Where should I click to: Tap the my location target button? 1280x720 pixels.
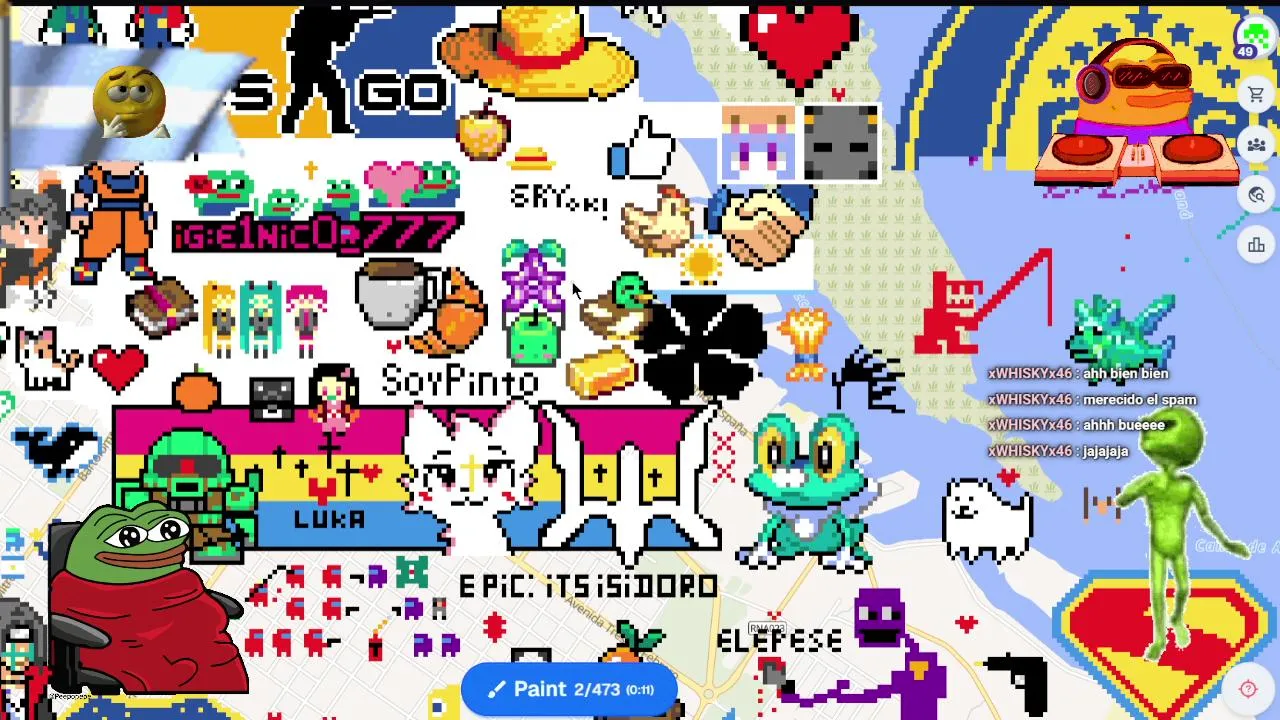click(1248, 689)
